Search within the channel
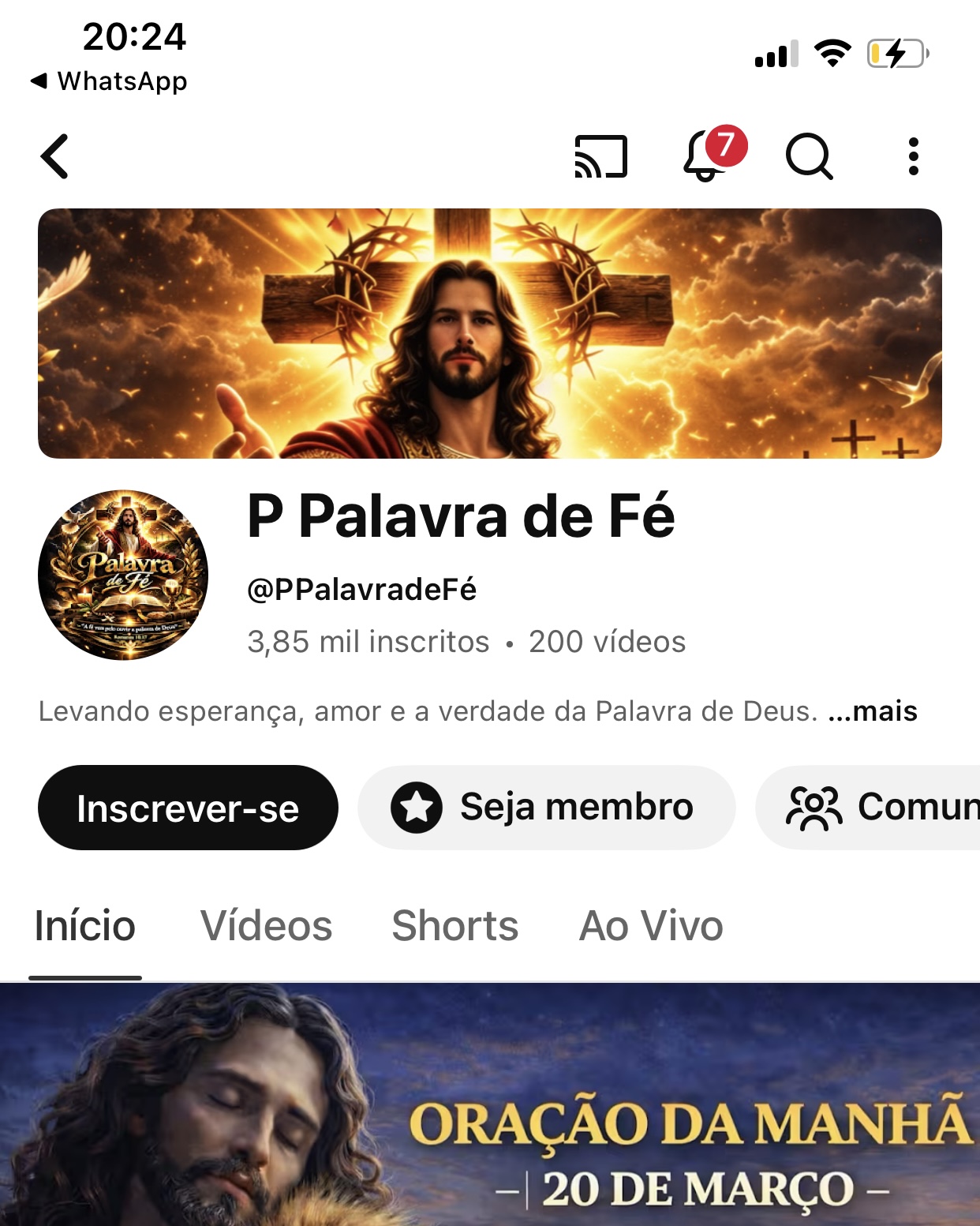Screen dimensions: 980x1226 (x=809, y=156)
